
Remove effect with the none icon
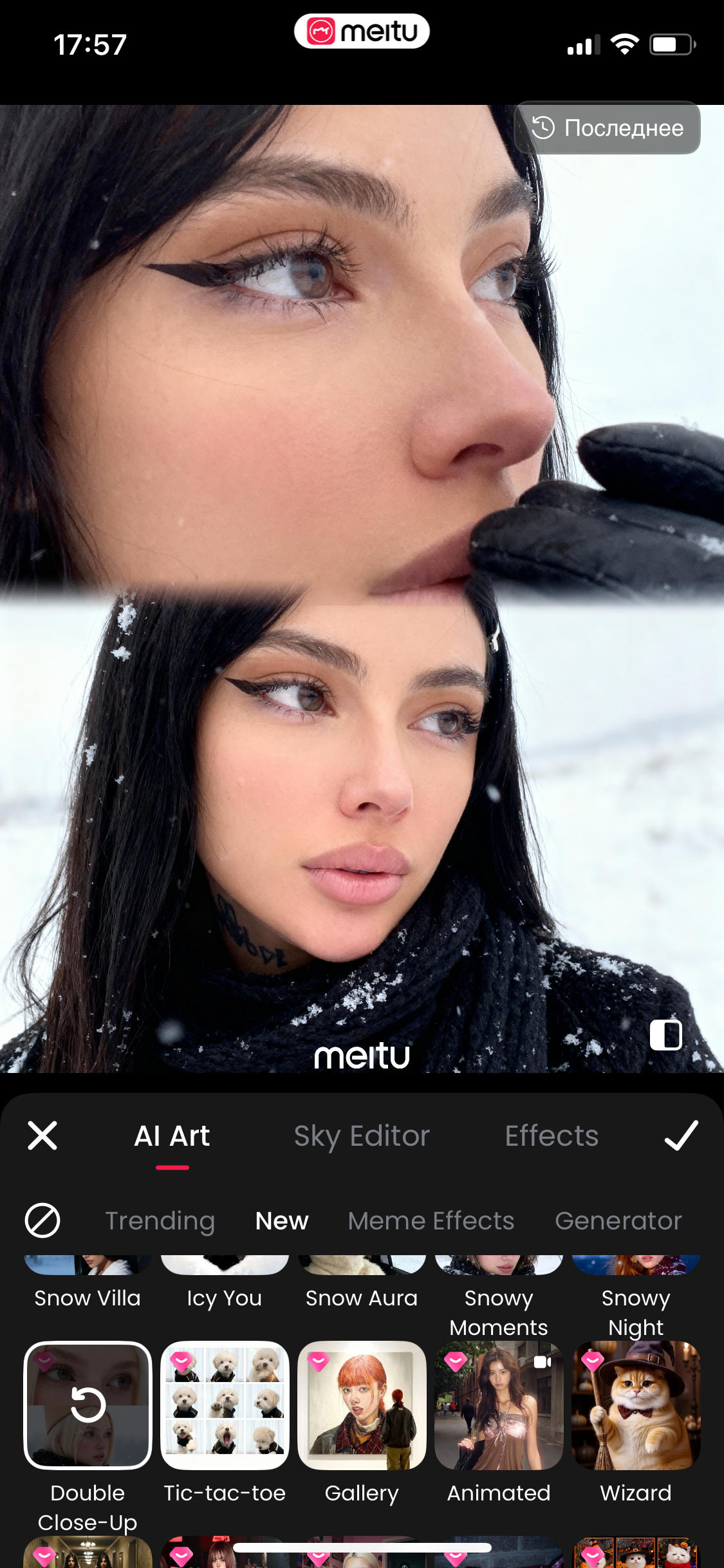(x=42, y=1220)
